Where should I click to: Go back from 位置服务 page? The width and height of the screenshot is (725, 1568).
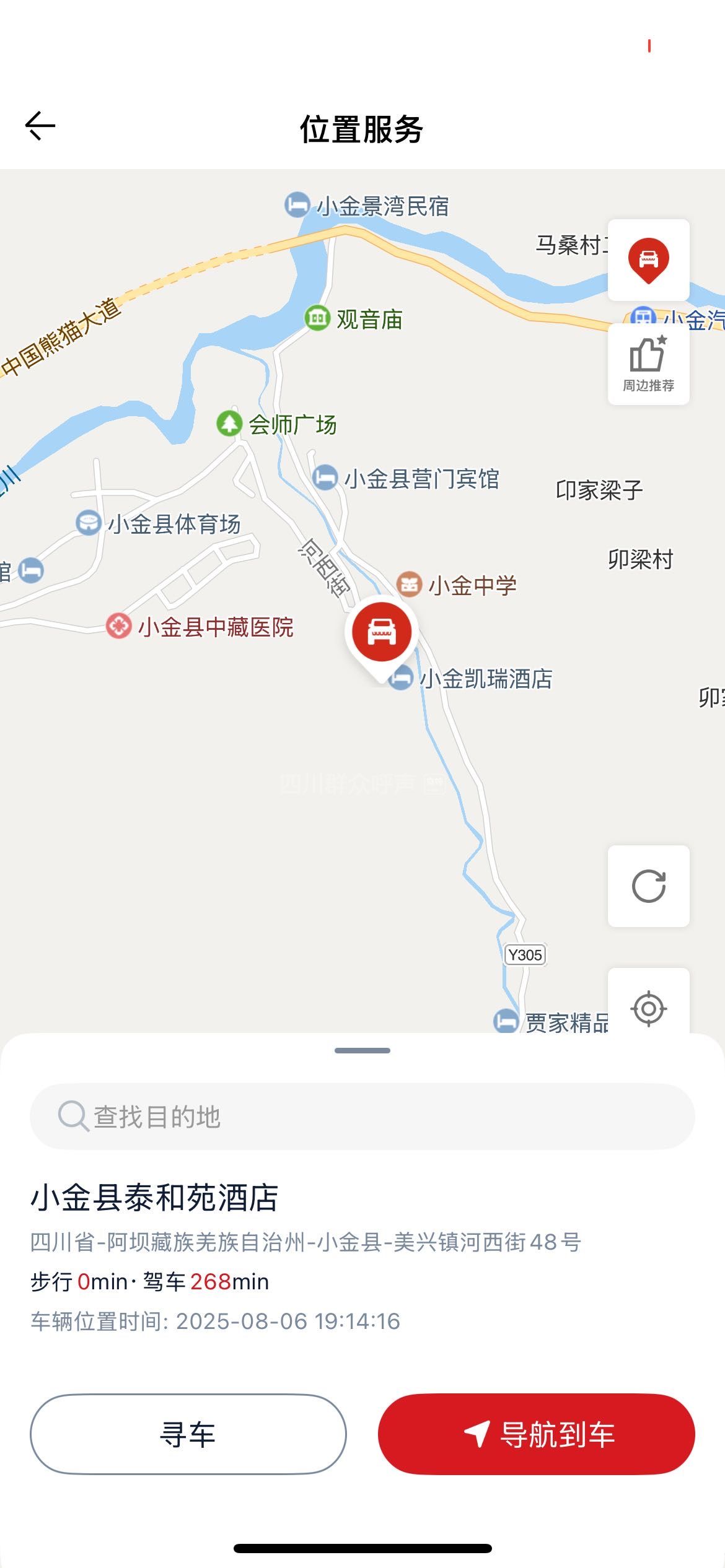tap(40, 126)
